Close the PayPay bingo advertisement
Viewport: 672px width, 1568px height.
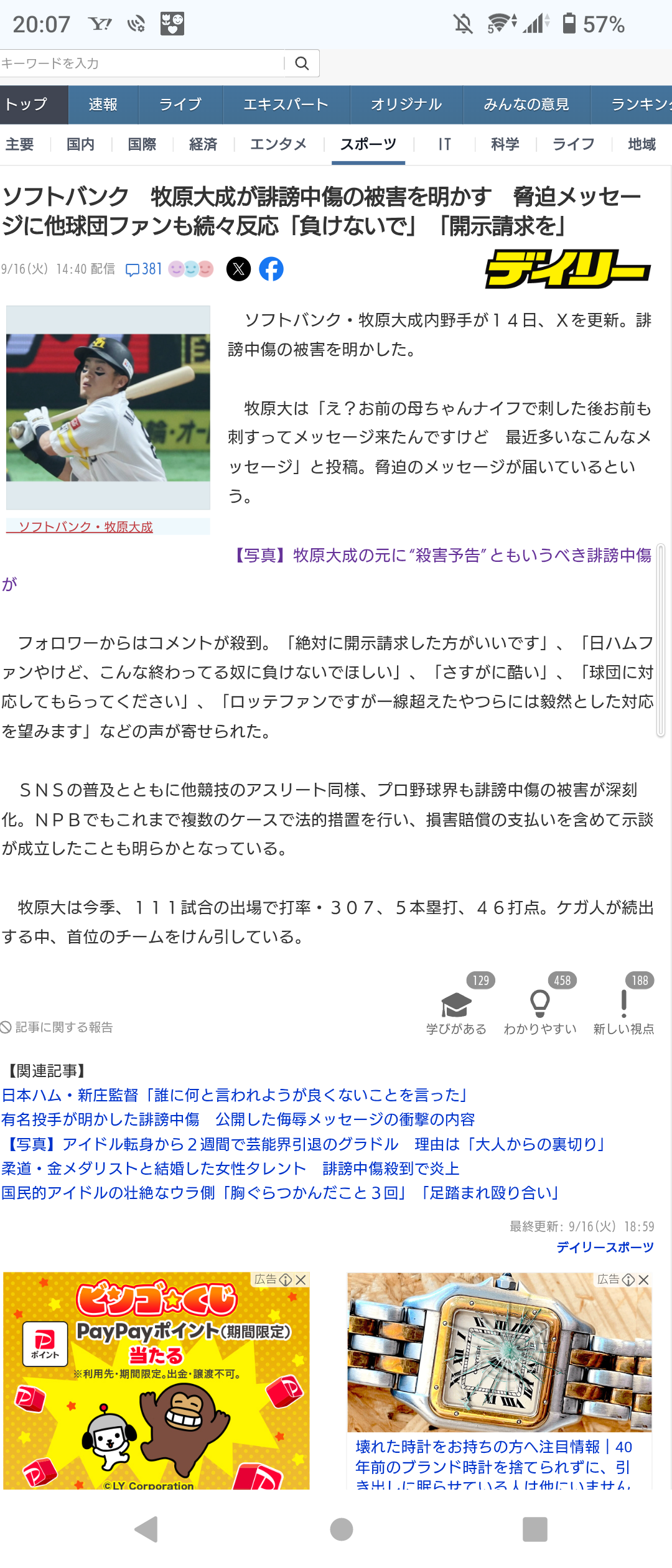pyautogui.click(x=301, y=1279)
